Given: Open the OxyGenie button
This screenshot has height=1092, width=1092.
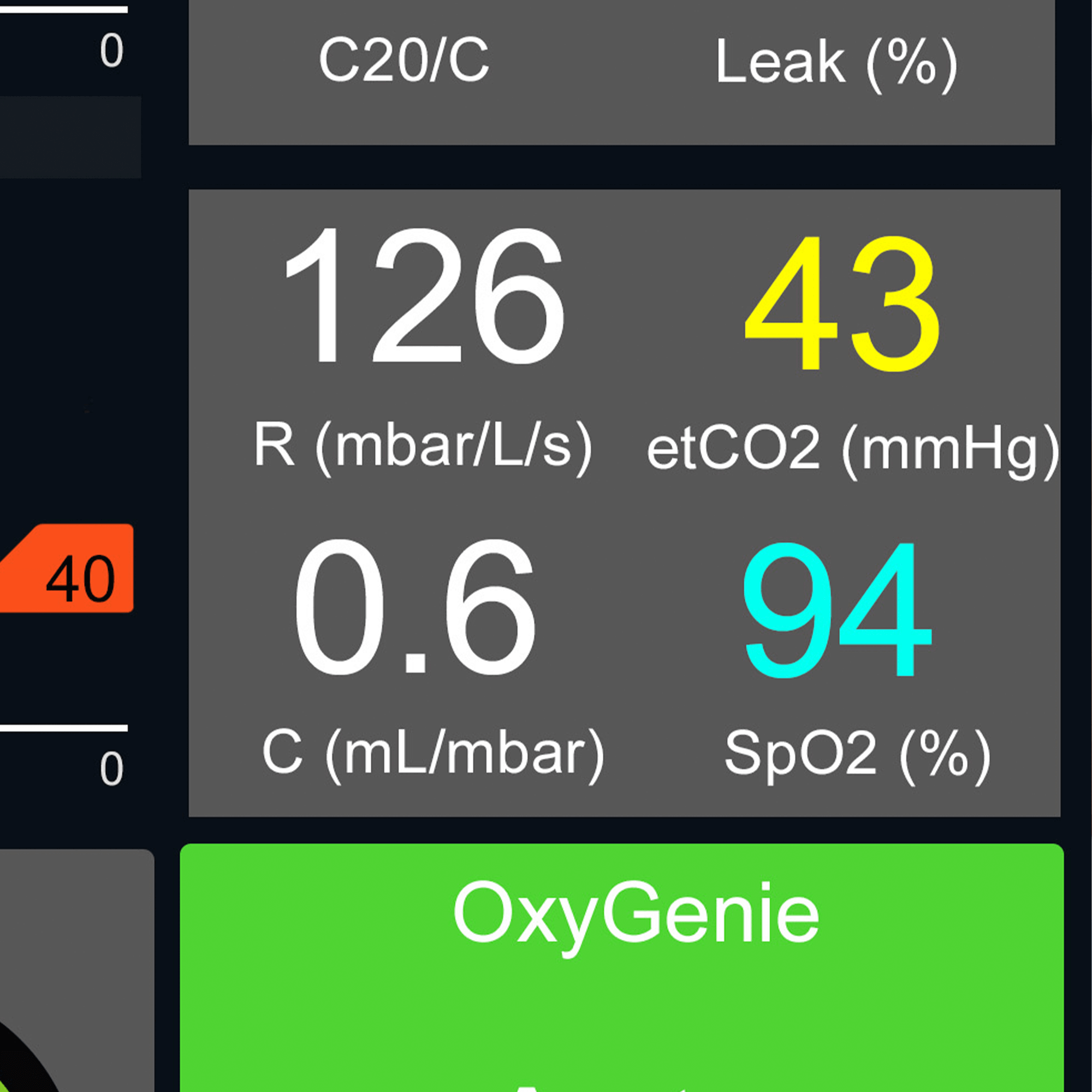Looking at the screenshot, I should coord(622,968).
